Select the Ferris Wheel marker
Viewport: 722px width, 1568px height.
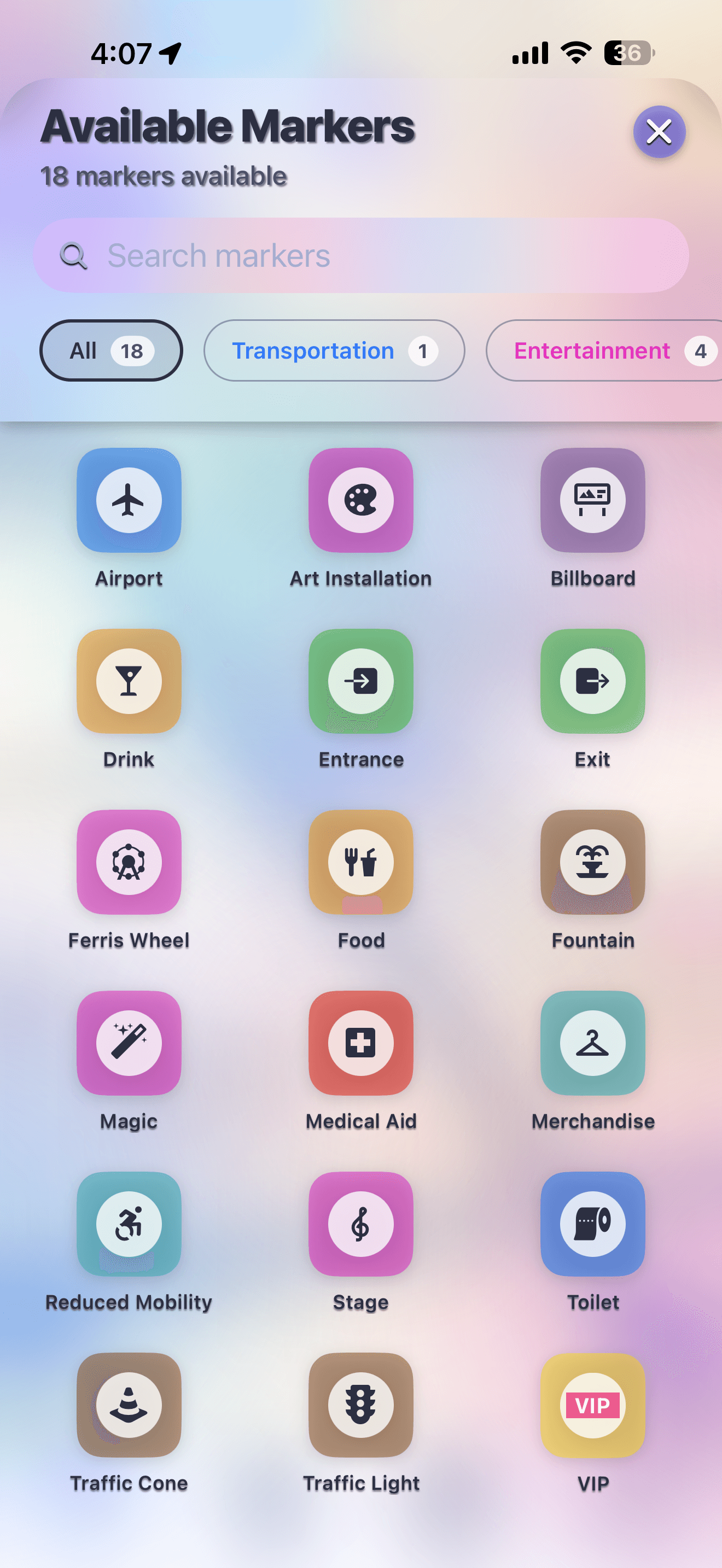click(x=129, y=862)
